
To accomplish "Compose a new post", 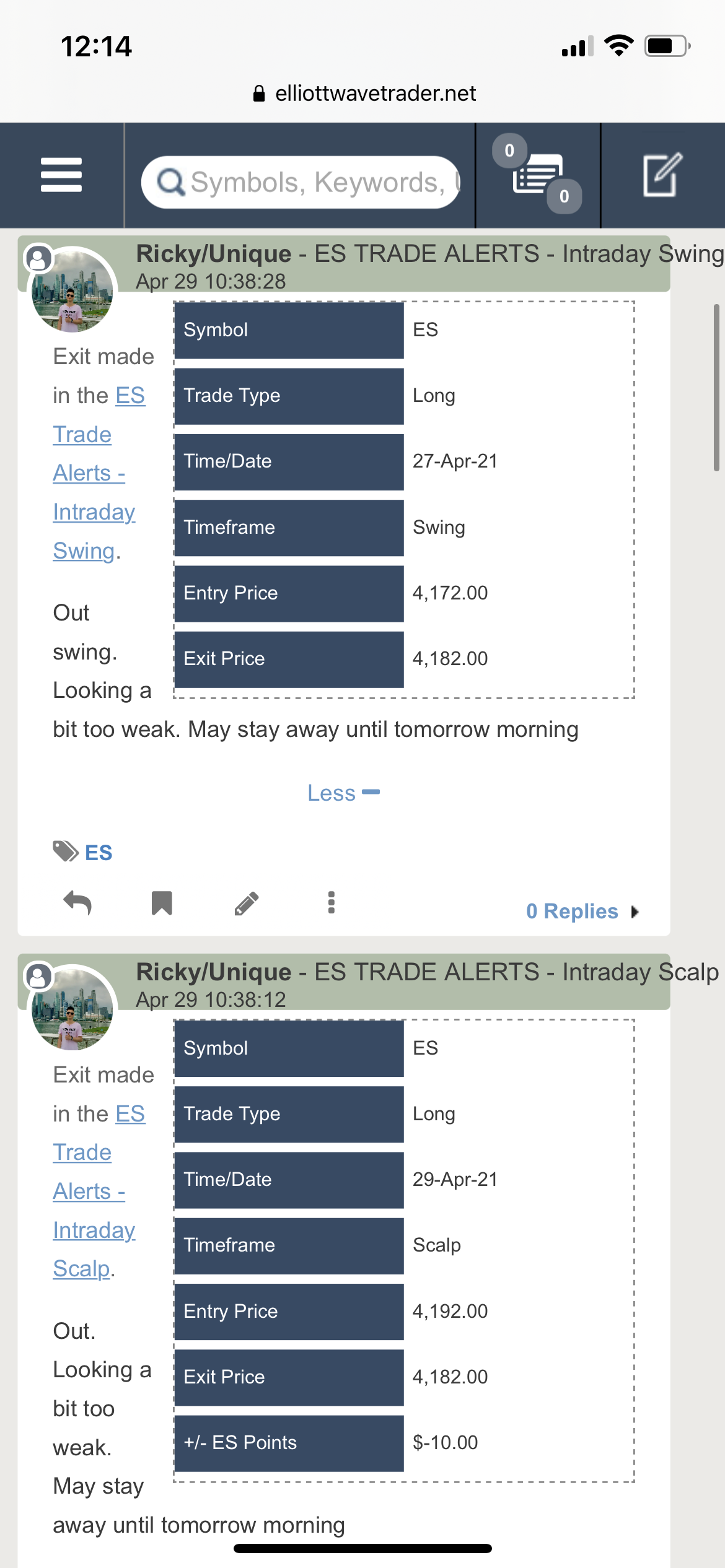I will coord(662,175).
